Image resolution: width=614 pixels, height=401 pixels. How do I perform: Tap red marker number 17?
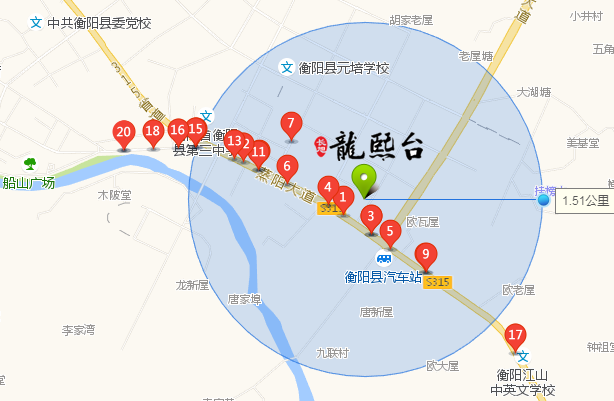(x=516, y=335)
